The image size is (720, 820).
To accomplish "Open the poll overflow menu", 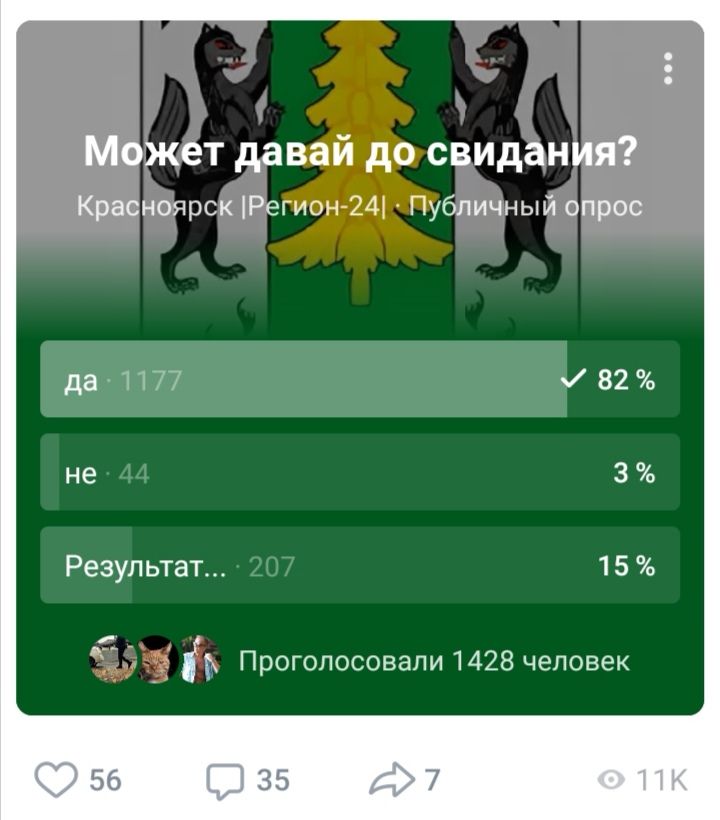I will [668, 69].
